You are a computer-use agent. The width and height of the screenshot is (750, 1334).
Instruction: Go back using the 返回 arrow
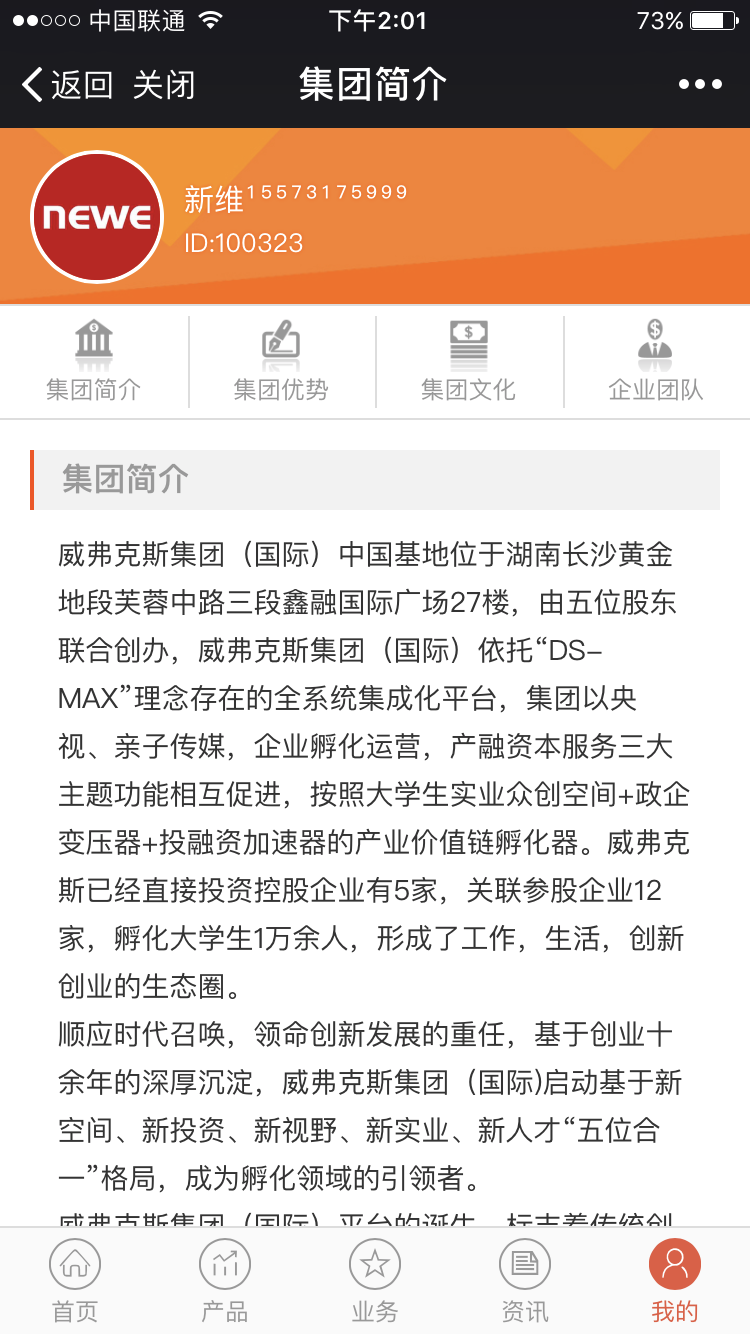pyautogui.click(x=66, y=85)
